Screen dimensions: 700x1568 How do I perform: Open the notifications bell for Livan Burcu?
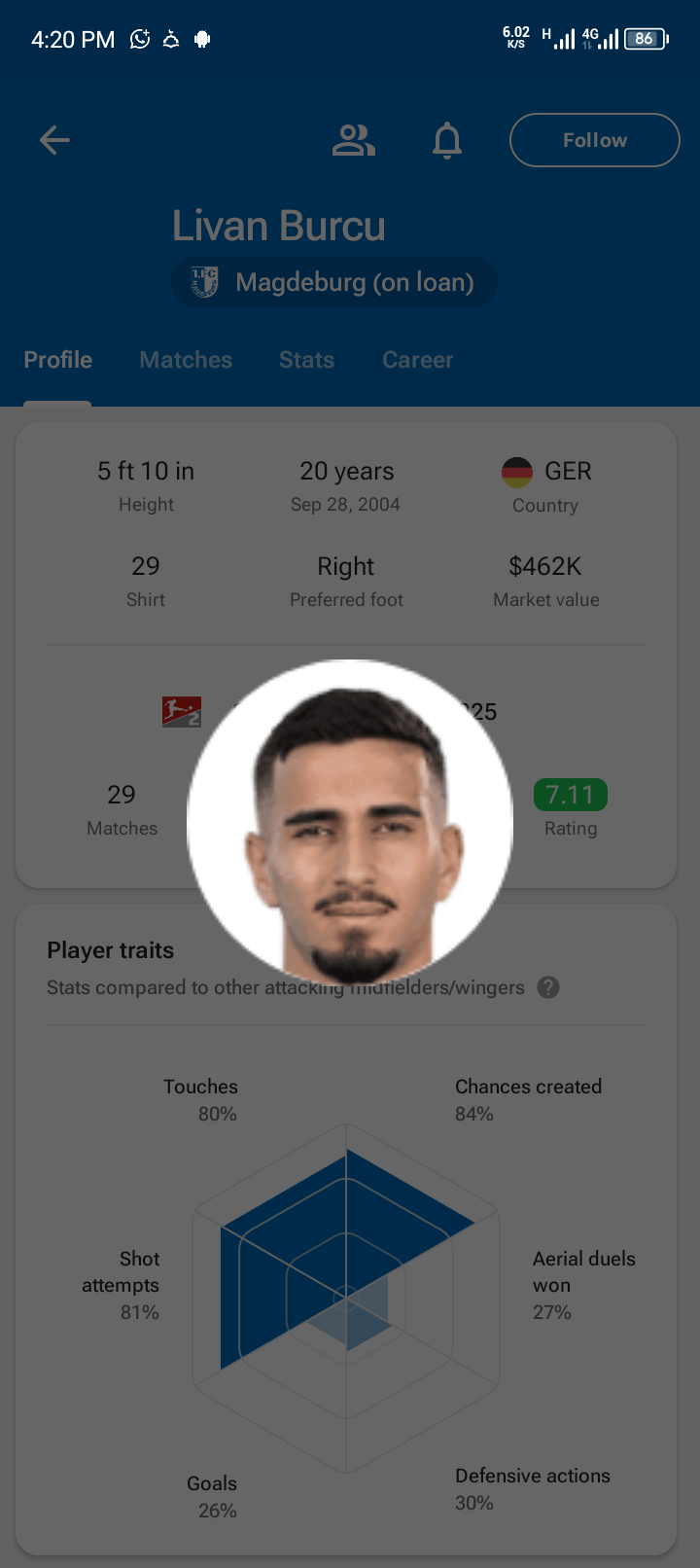click(x=447, y=140)
